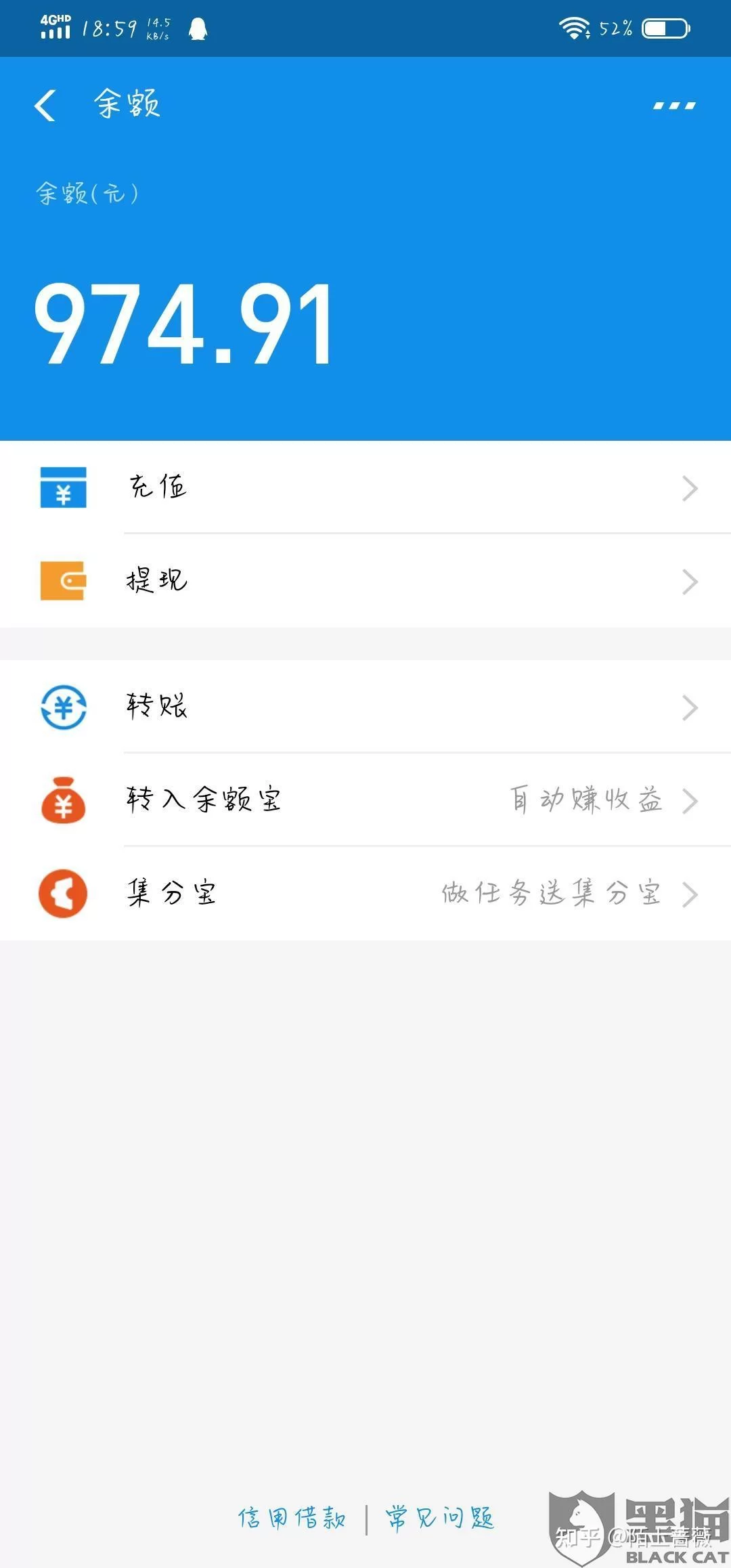Screen dimensions: 731x1568
Task: Open the 集分宝 points row
Action: click(x=365, y=894)
